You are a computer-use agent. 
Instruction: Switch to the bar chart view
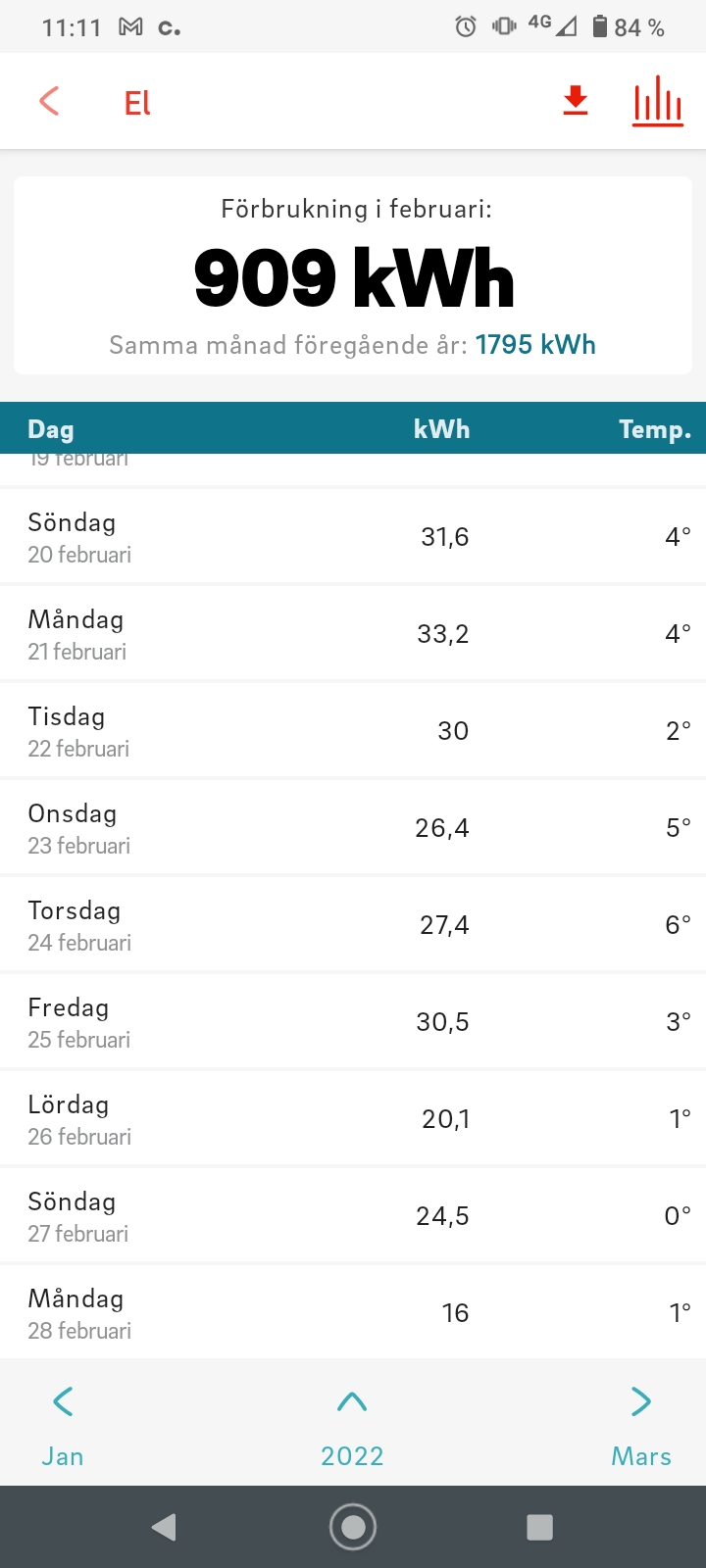pyautogui.click(x=657, y=101)
